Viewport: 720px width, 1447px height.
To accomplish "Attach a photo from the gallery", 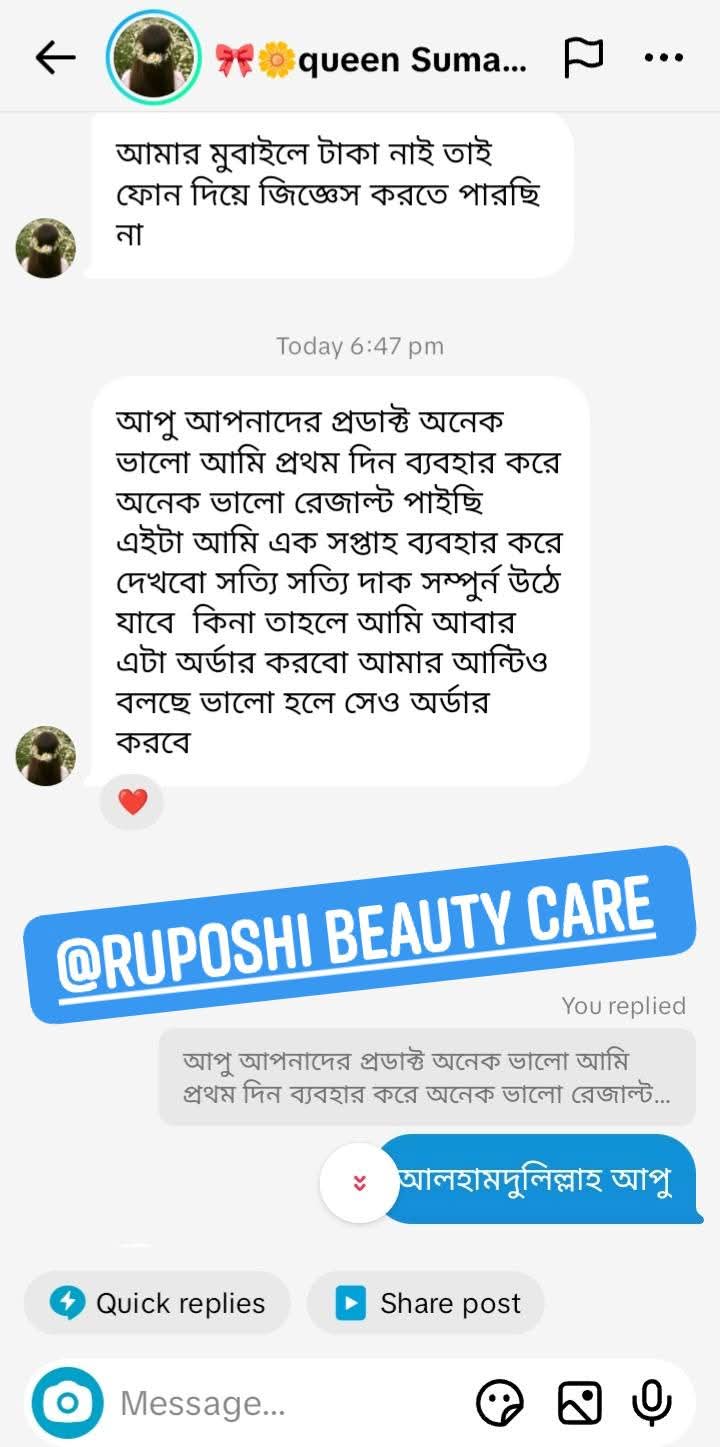I will point(579,1403).
